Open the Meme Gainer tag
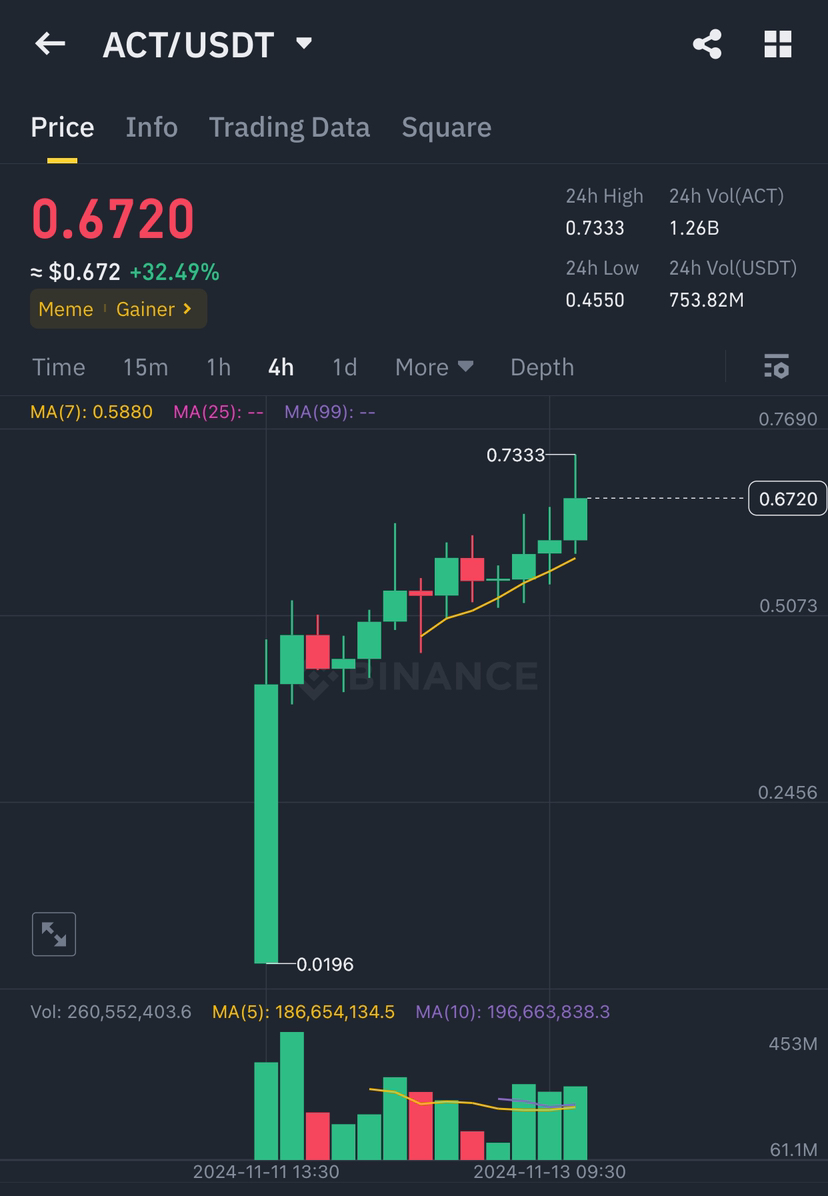Screen dimensions: 828x1196 118,309
